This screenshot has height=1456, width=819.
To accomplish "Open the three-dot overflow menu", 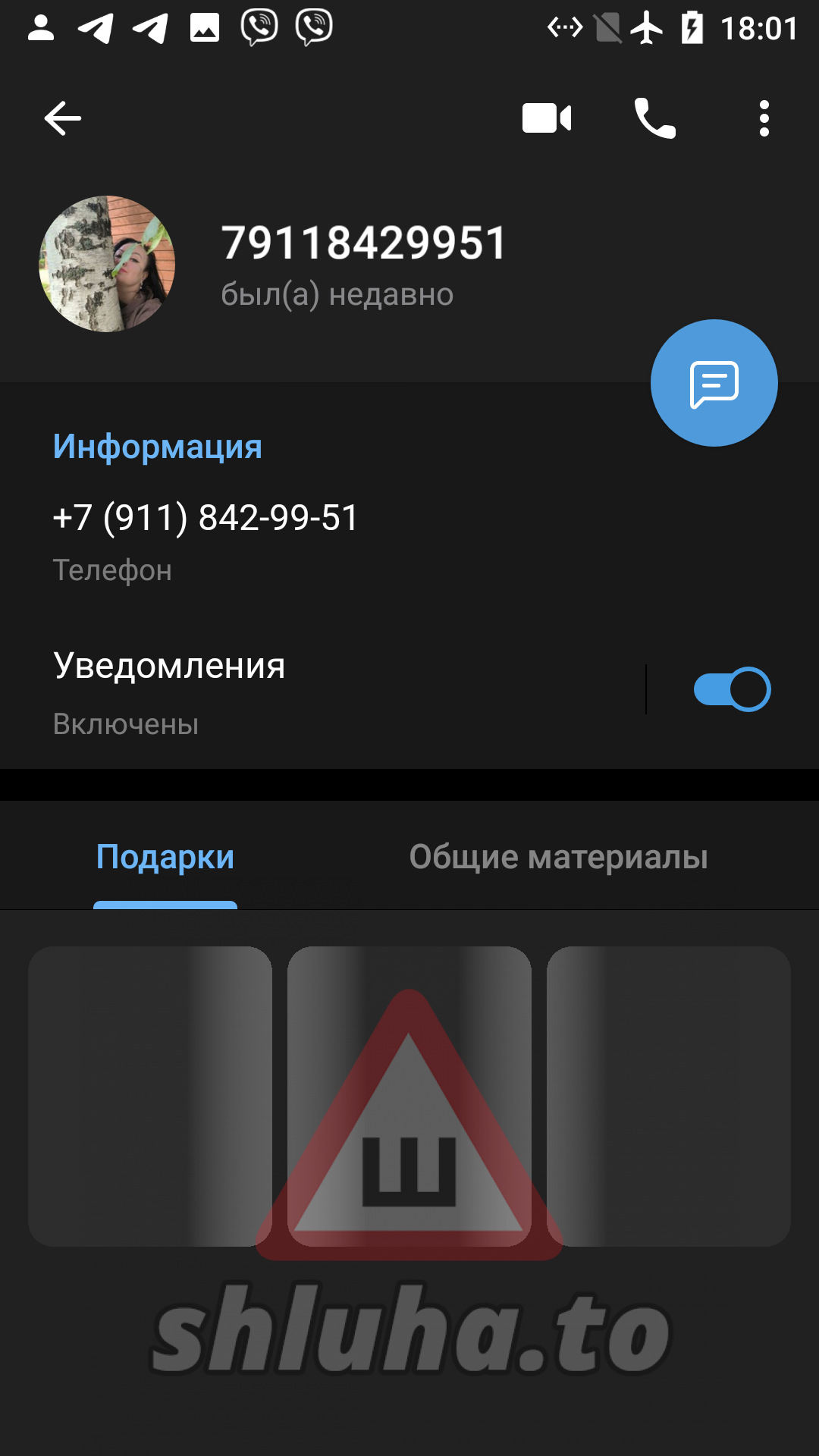I will [x=764, y=118].
